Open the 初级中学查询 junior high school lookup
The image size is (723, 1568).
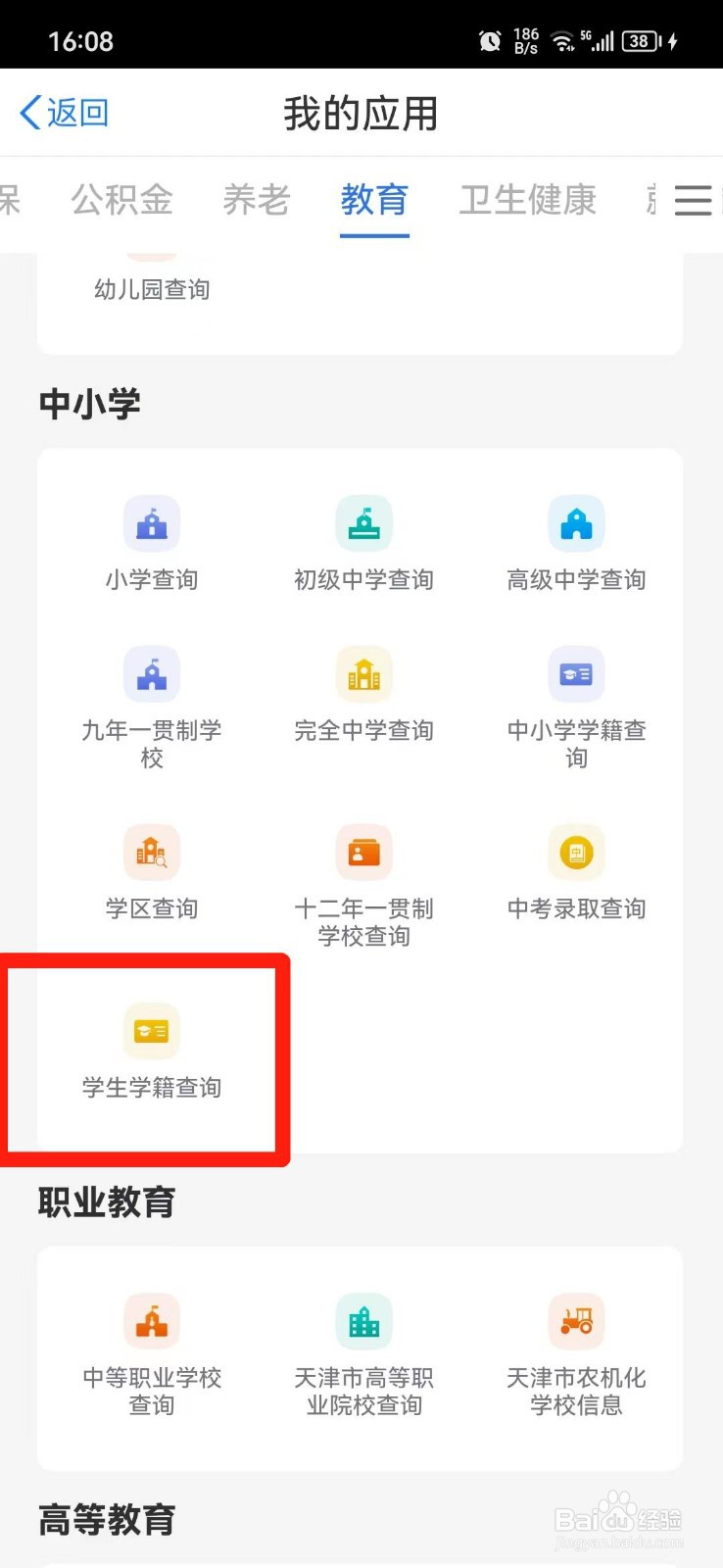[x=363, y=539]
